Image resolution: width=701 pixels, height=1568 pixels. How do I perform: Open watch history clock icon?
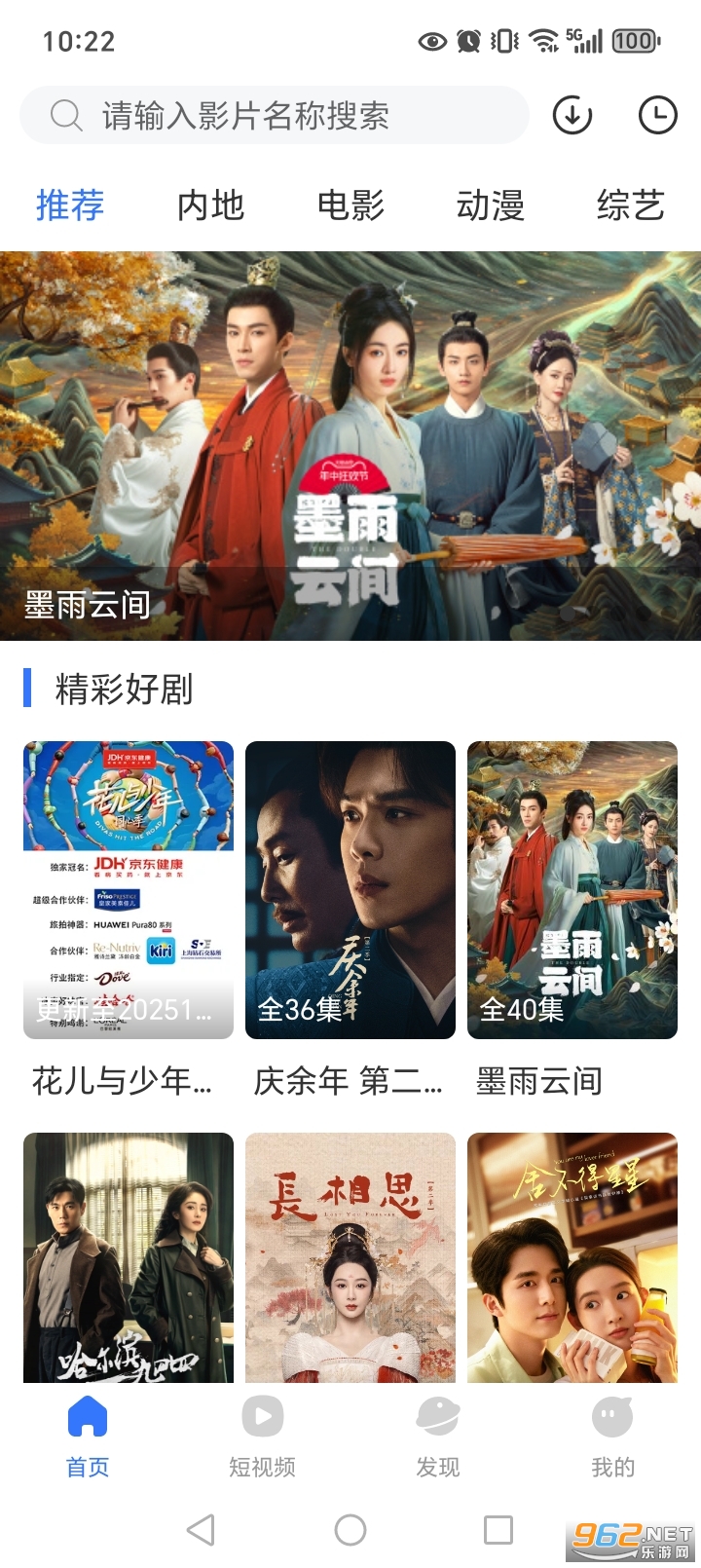tap(657, 116)
